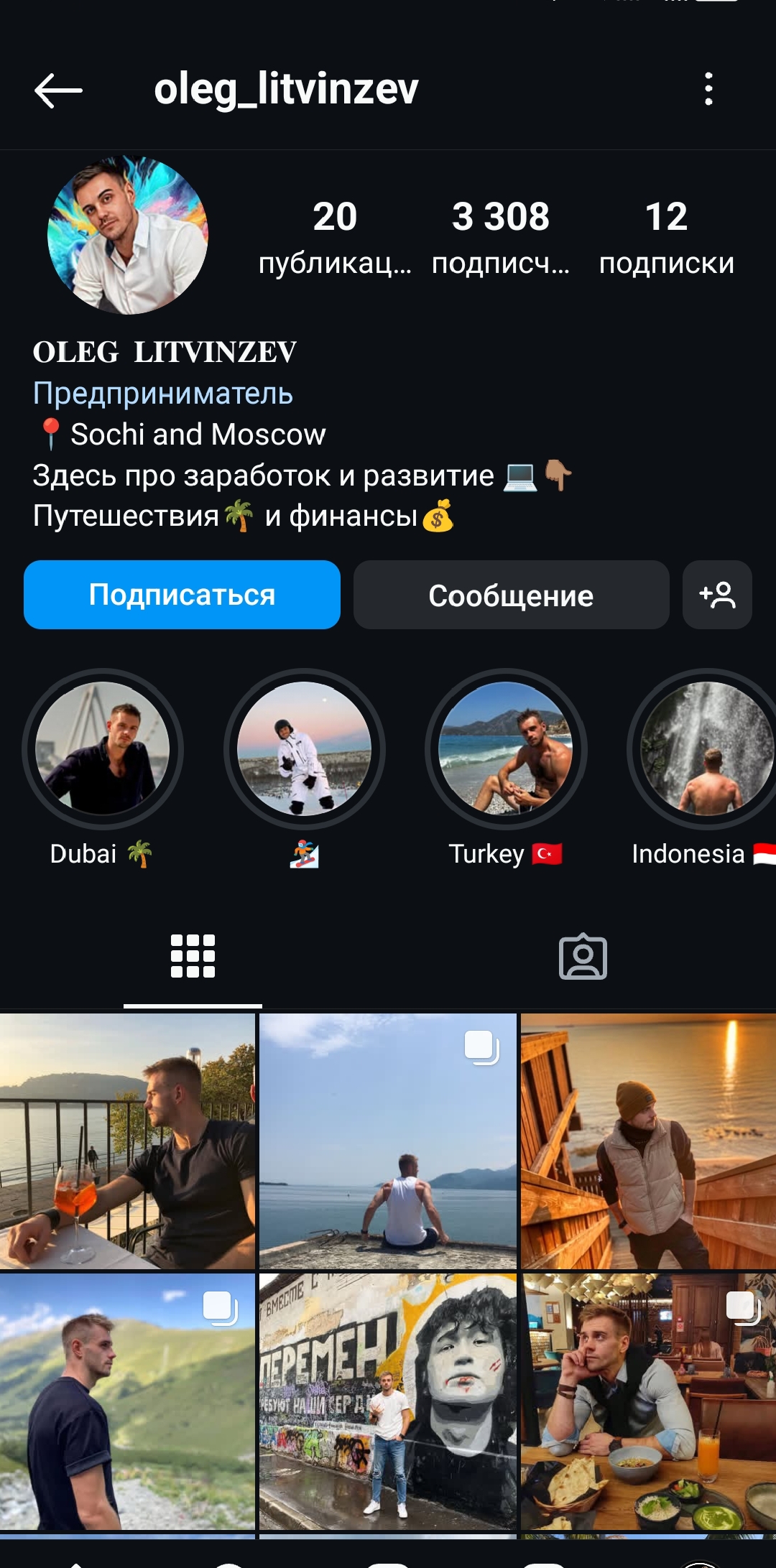Open suggested people add-person icon
The image size is (776, 1568).
click(717, 595)
